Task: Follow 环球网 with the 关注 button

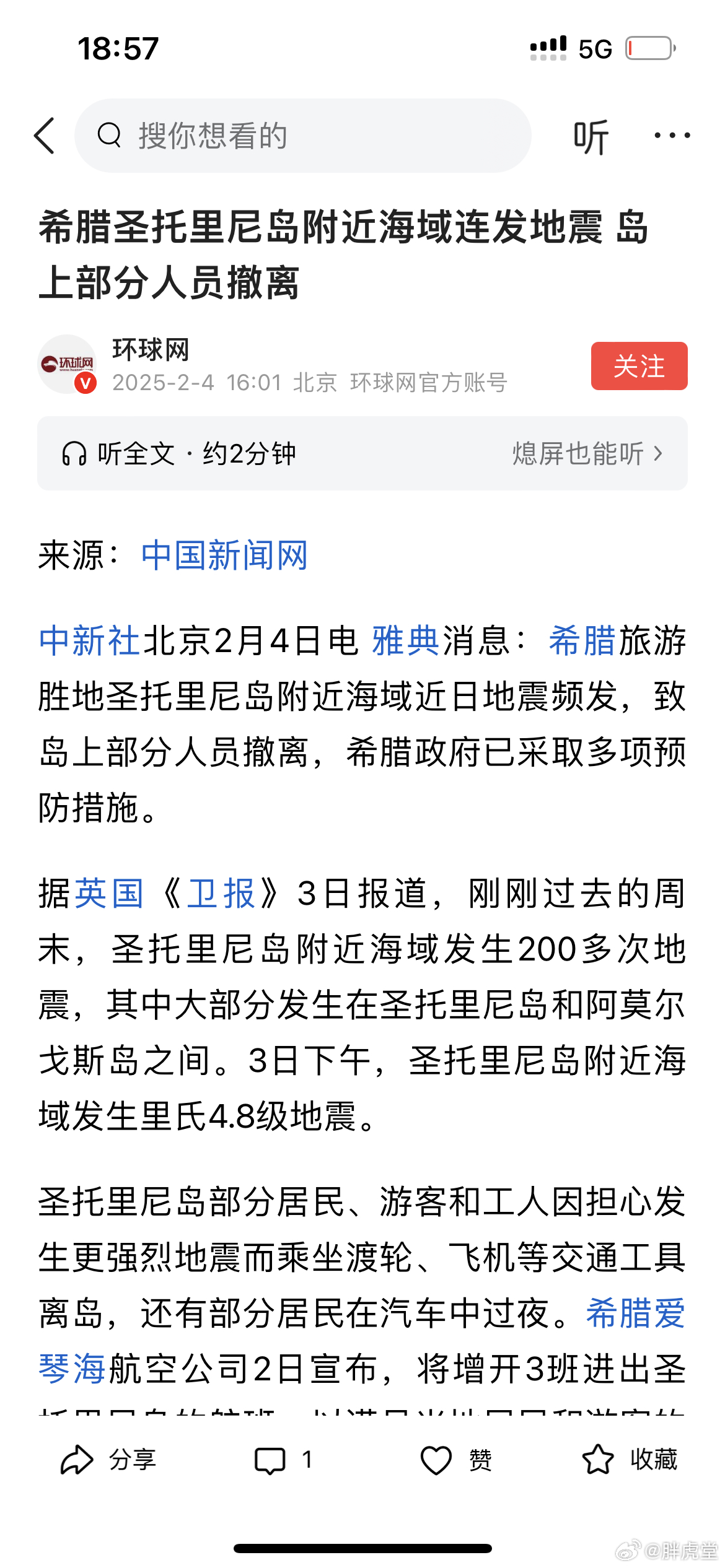Action: [x=639, y=366]
